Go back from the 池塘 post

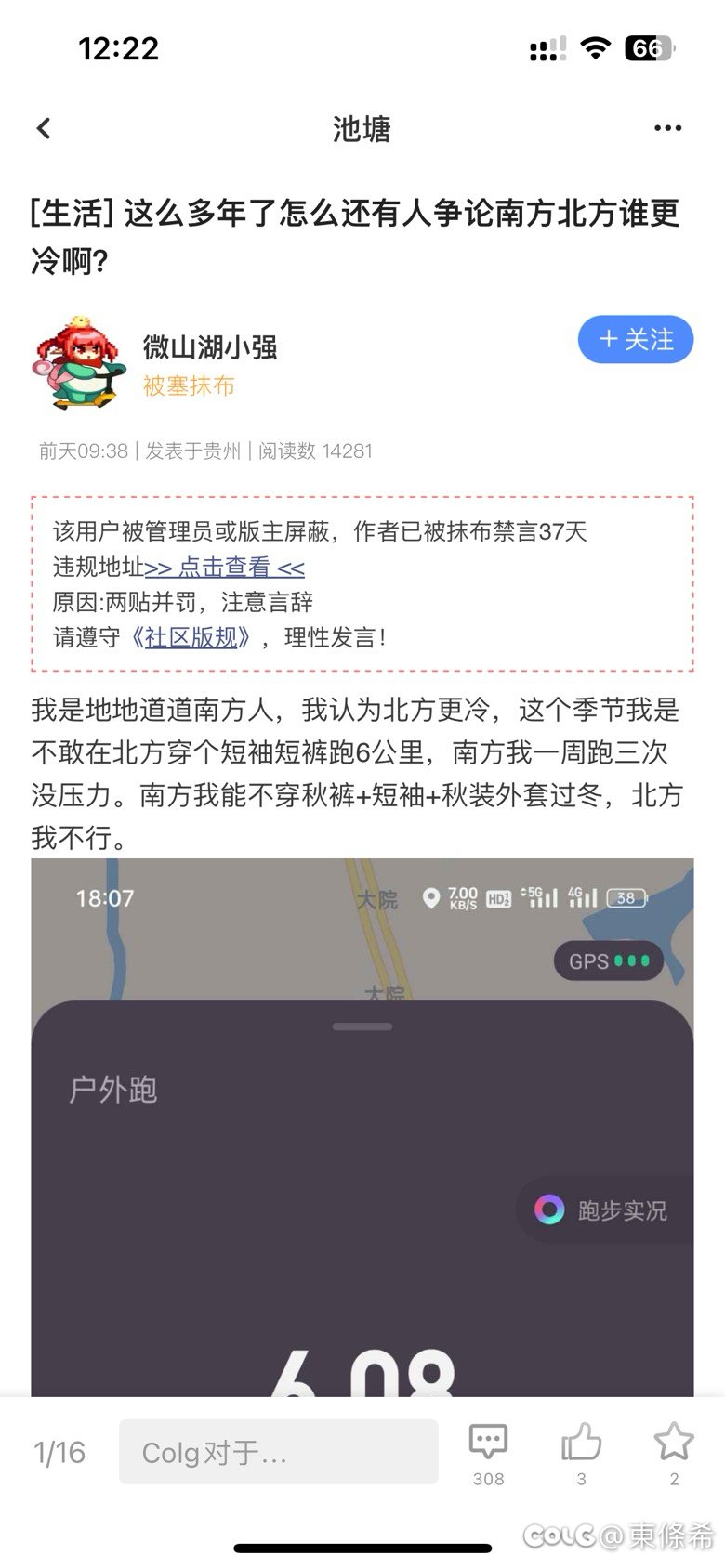44,128
